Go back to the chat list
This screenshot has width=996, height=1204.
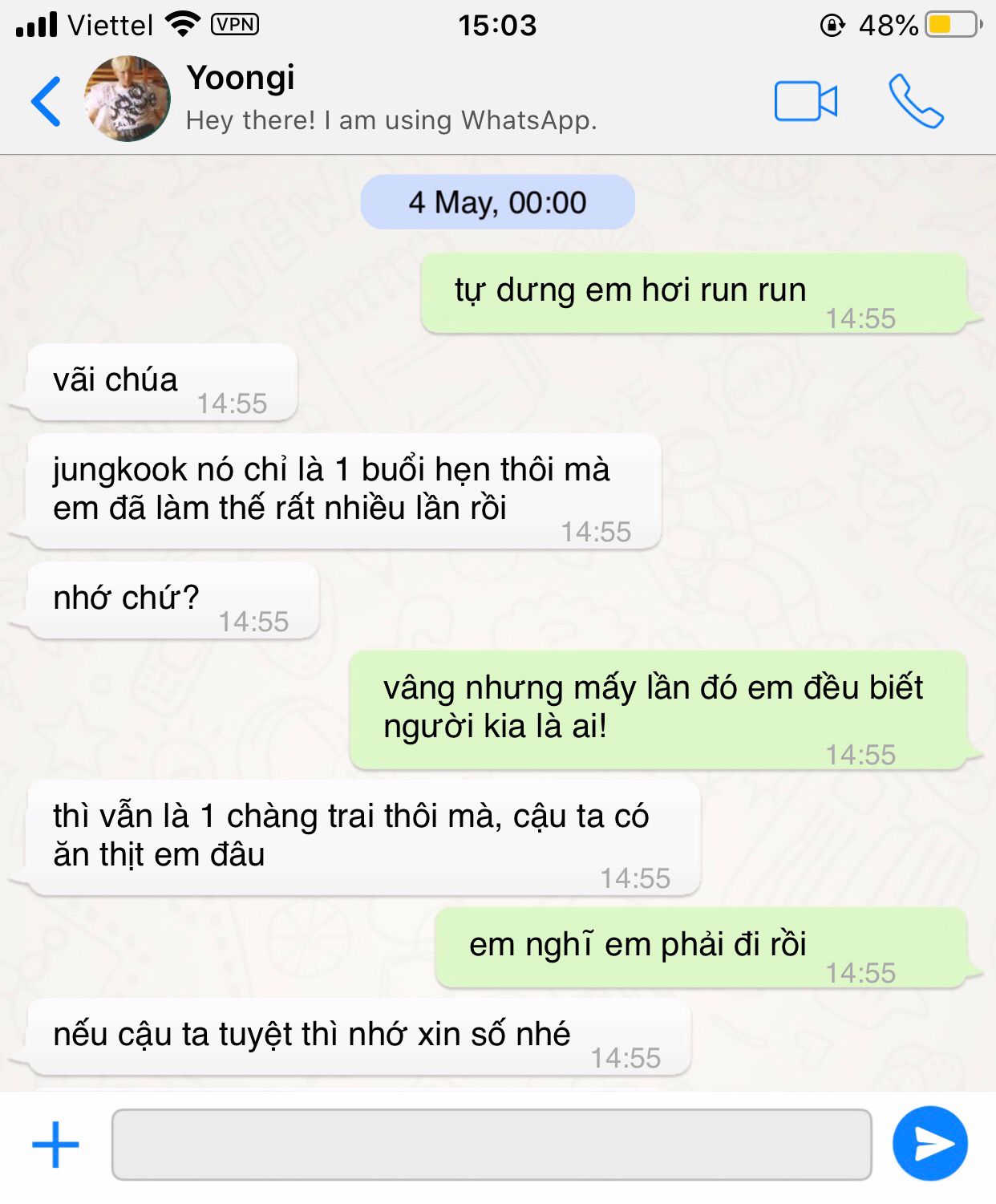(47, 101)
